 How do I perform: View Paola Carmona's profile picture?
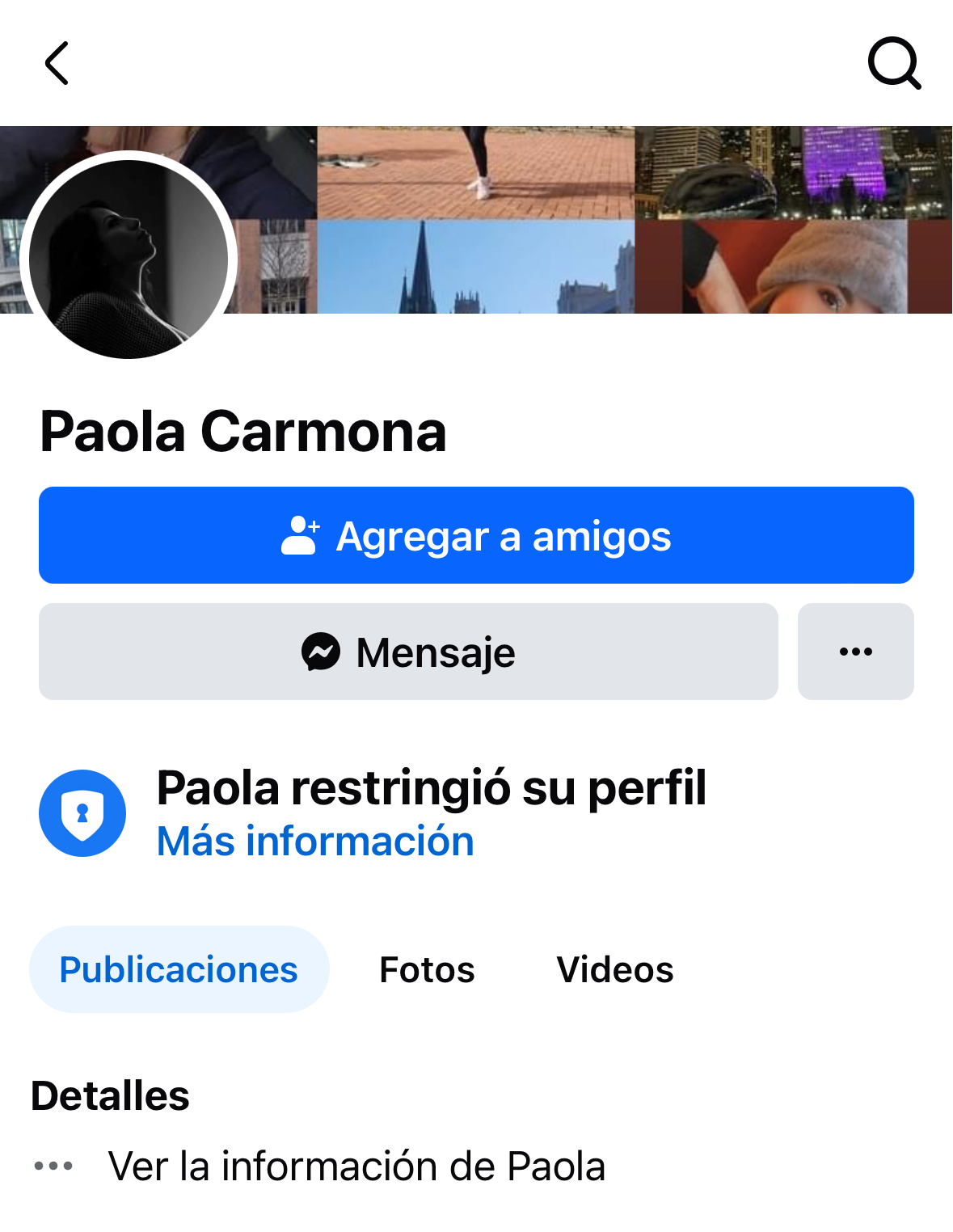(x=129, y=259)
